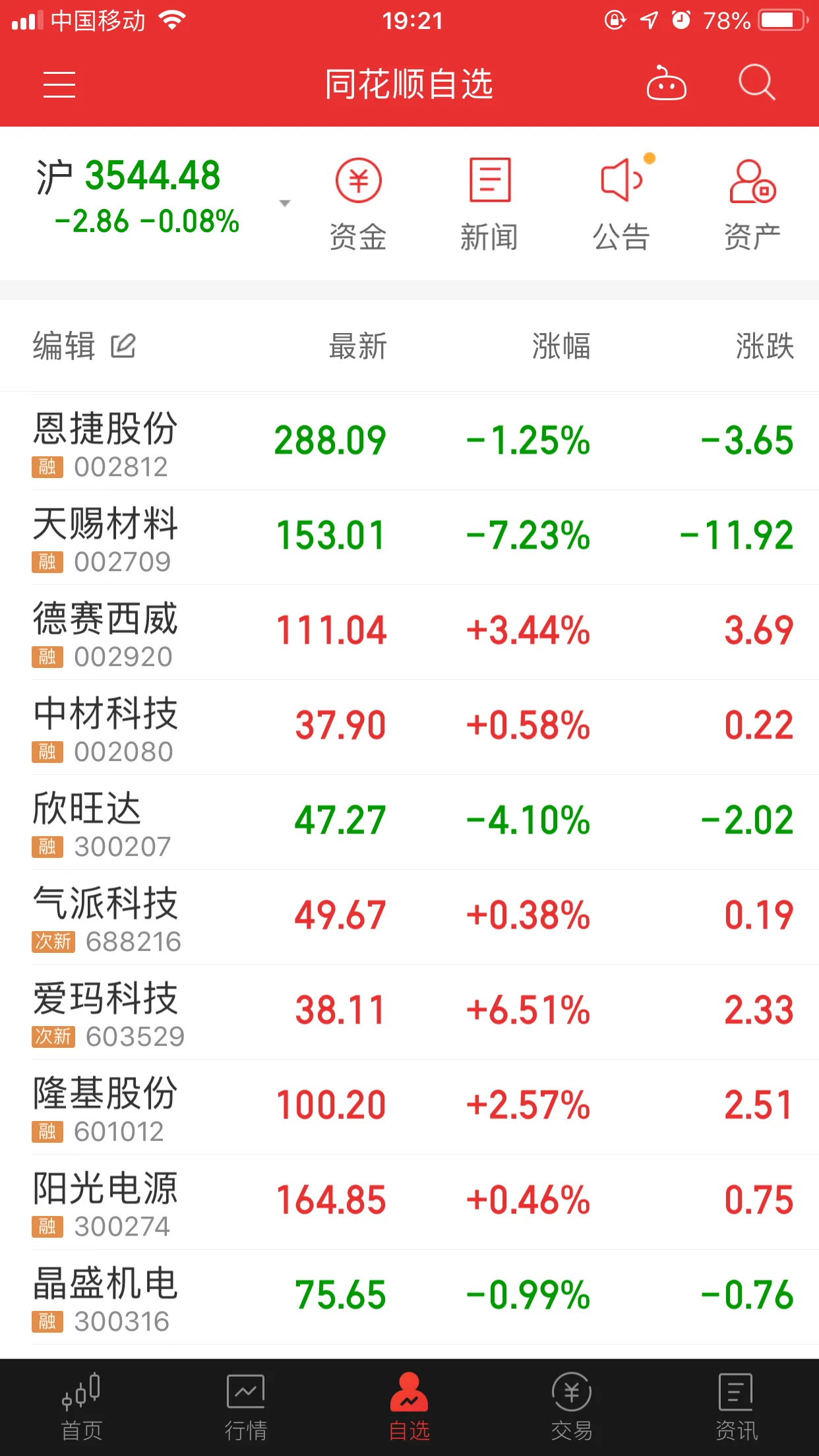Open 隆基股份 601012 quote
Image resolution: width=819 pixels, height=1456 pixels.
coord(409,1107)
